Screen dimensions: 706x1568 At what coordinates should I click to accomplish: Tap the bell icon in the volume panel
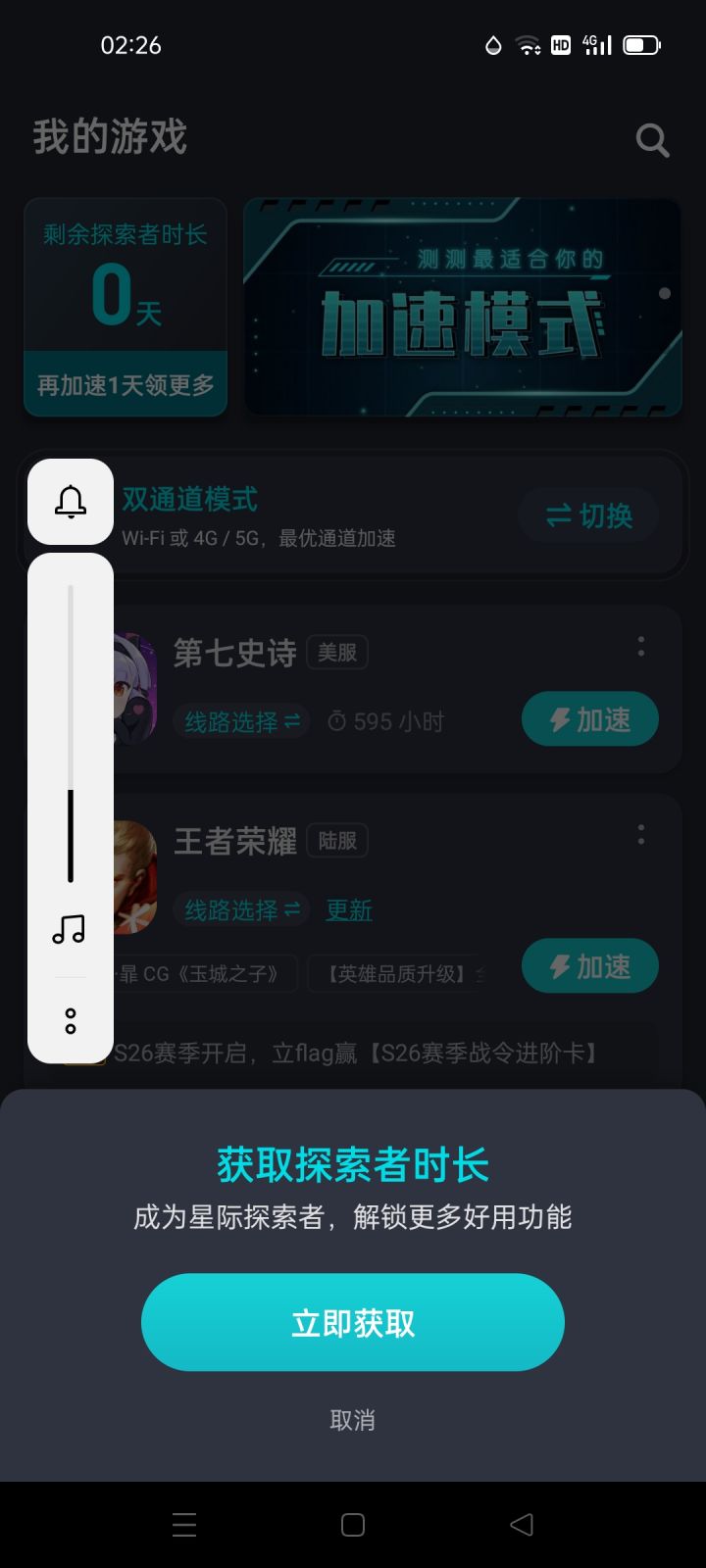[x=70, y=502]
